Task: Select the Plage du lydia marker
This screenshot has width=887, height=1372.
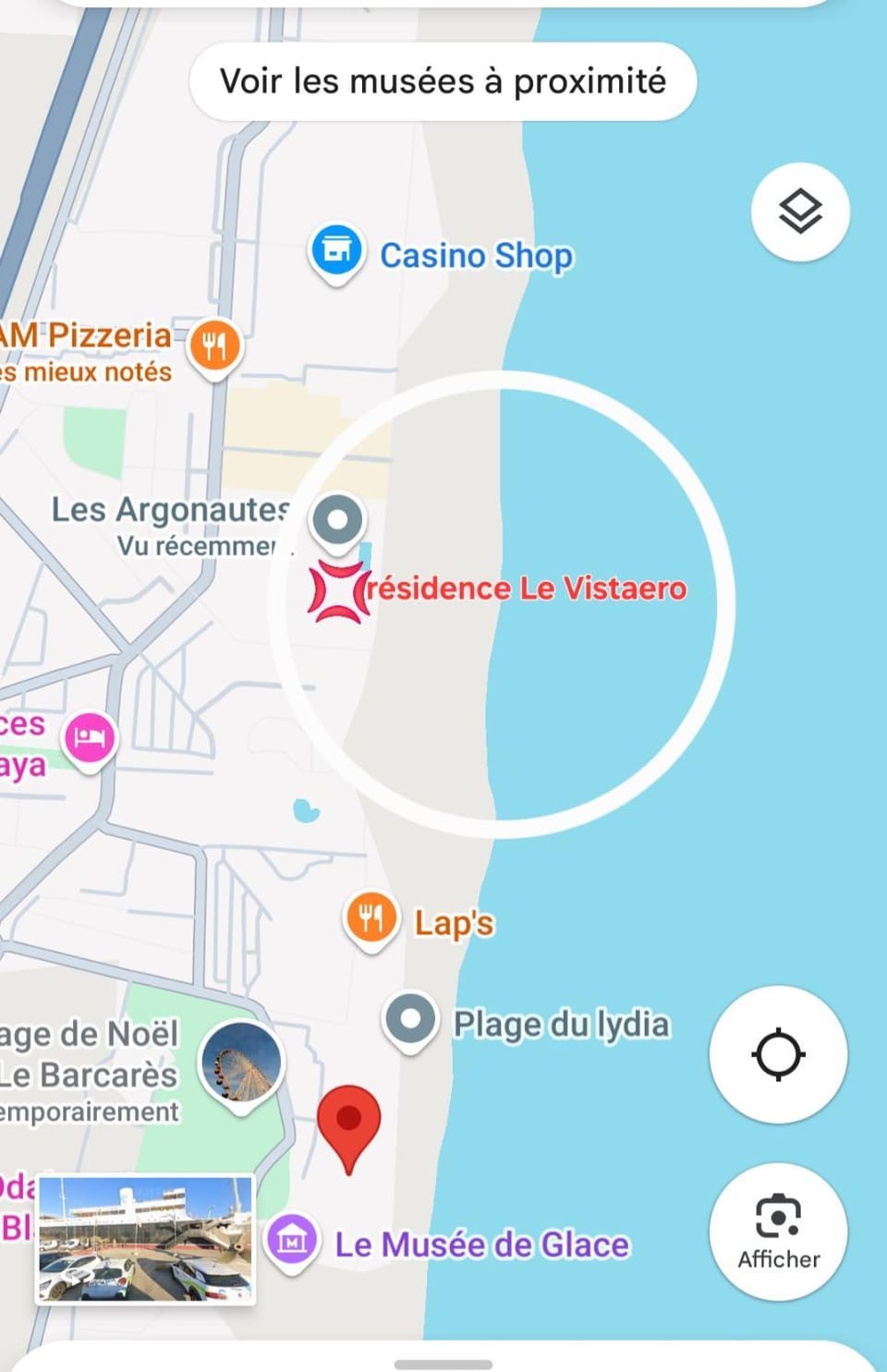Action: 410,1024
